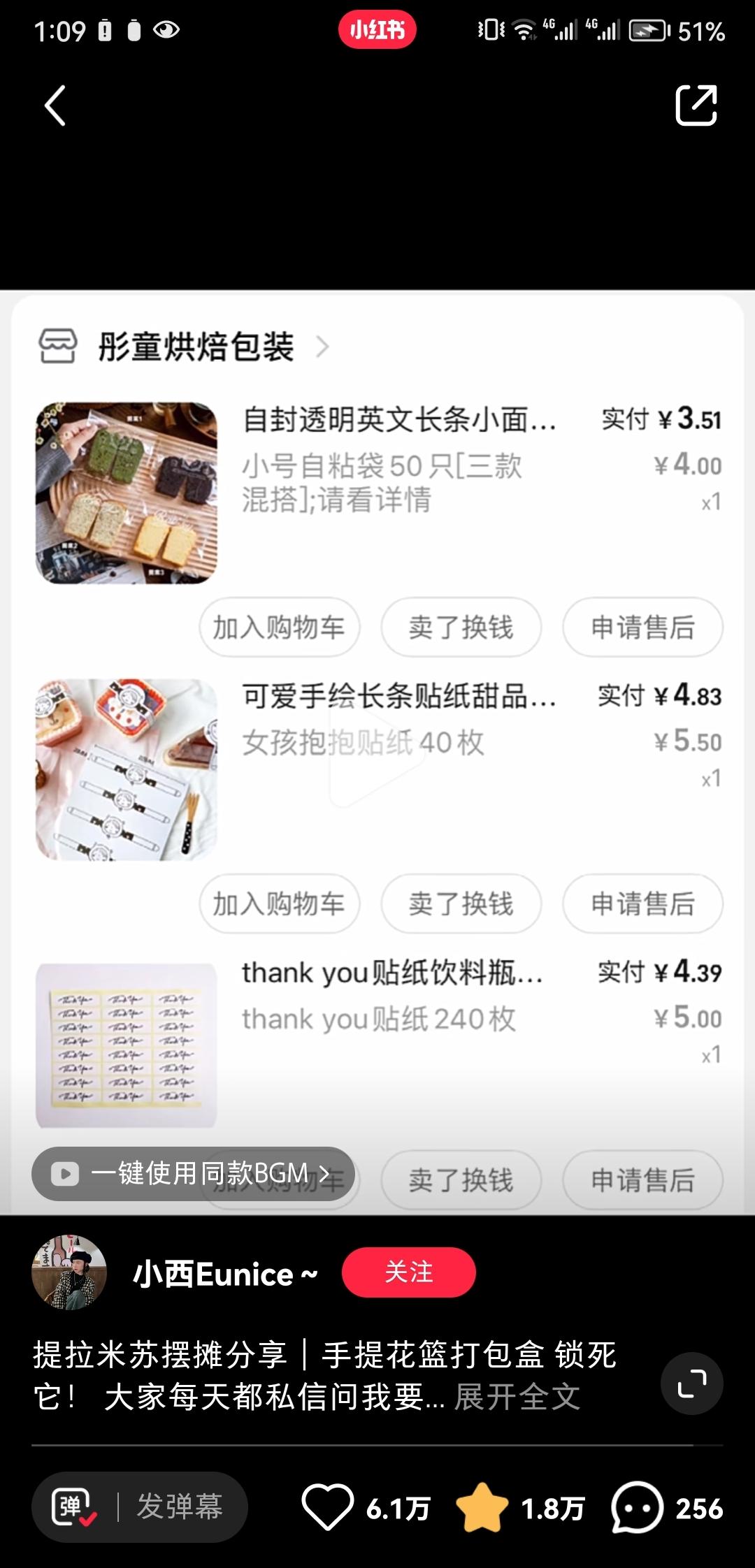Screen dimensions: 755x1568
Task: Open the share panel via top-right share icon
Action: click(696, 106)
